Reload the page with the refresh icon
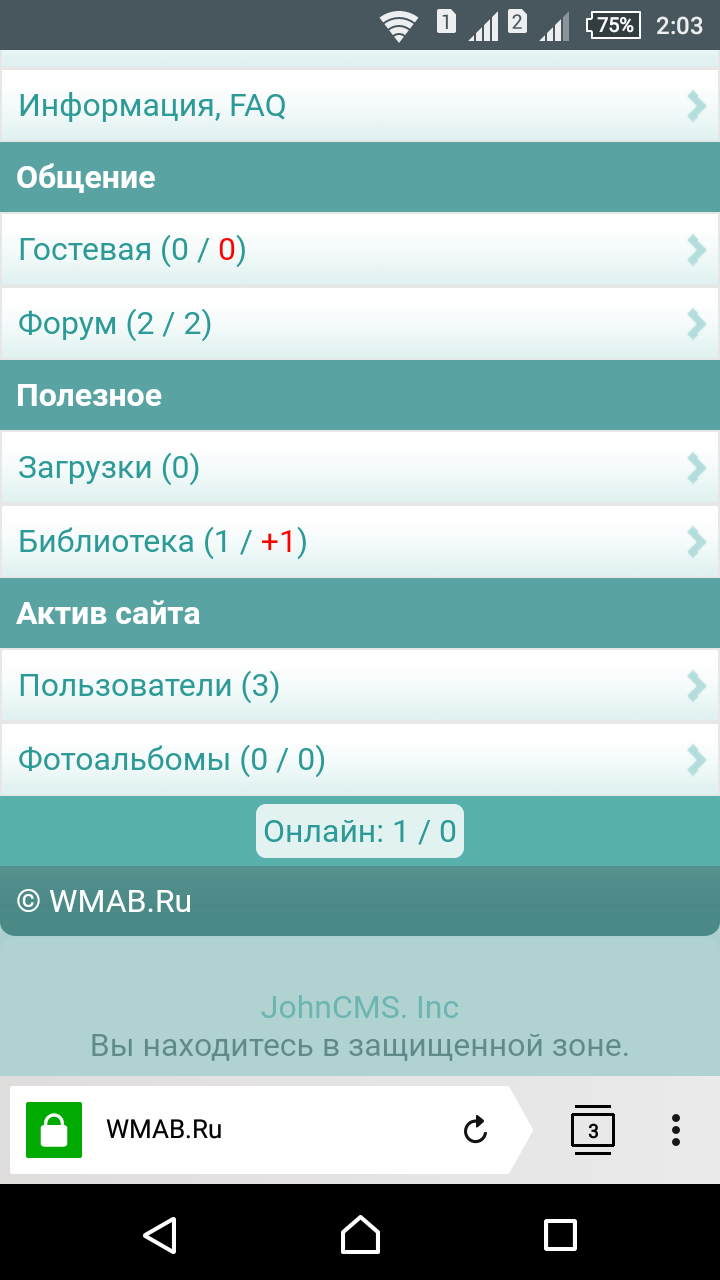This screenshot has height=1280, width=720. tap(475, 1130)
